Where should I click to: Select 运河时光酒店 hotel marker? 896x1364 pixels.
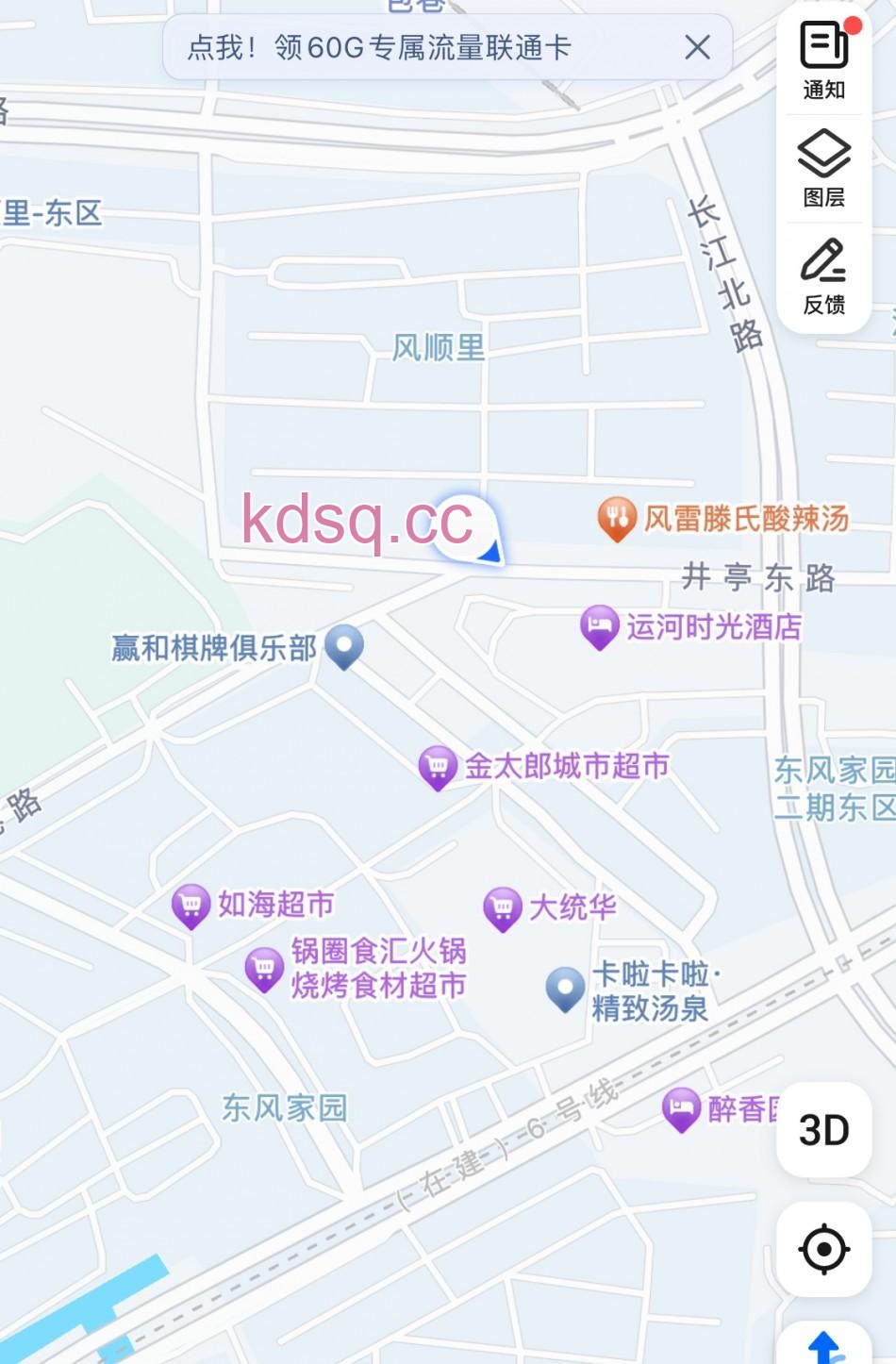tap(599, 625)
